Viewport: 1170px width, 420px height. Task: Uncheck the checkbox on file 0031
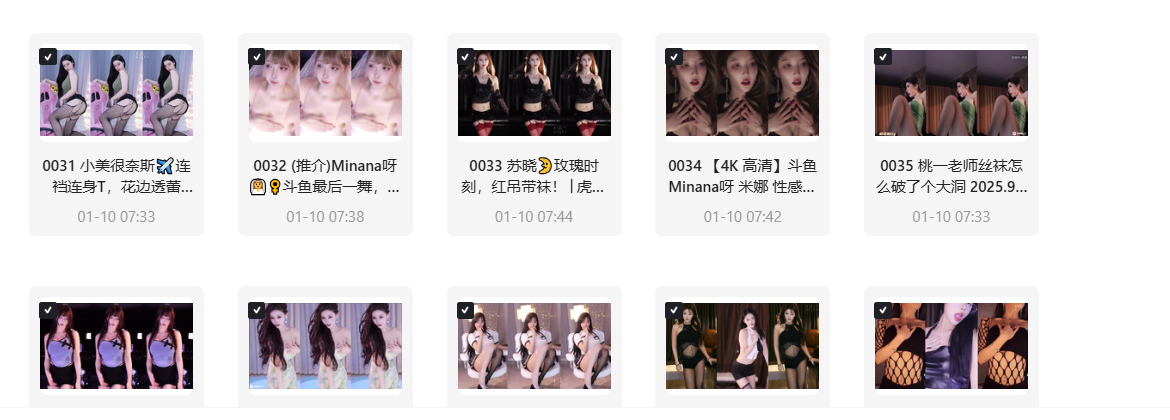(x=48, y=57)
